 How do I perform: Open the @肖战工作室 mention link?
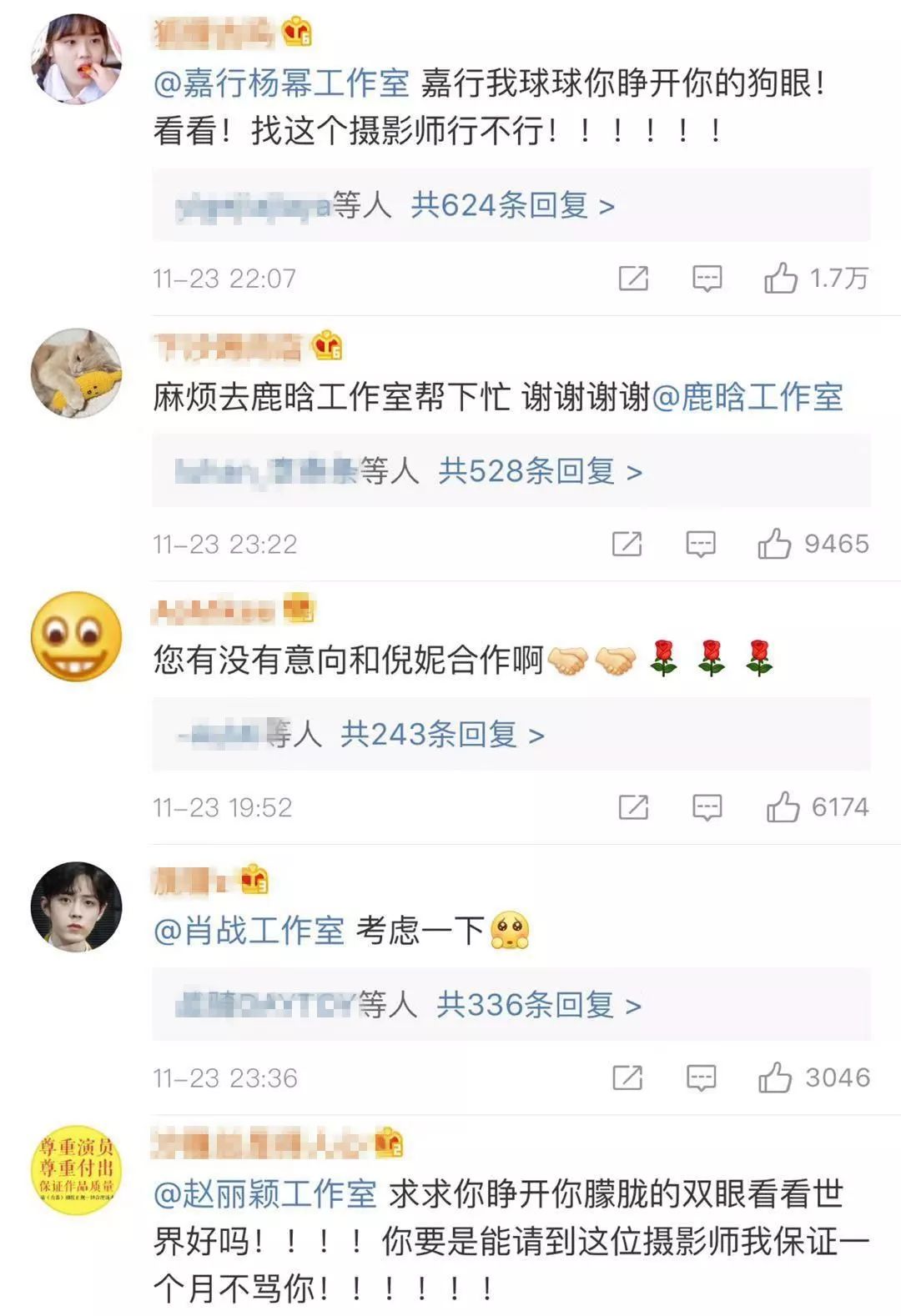coord(249,931)
